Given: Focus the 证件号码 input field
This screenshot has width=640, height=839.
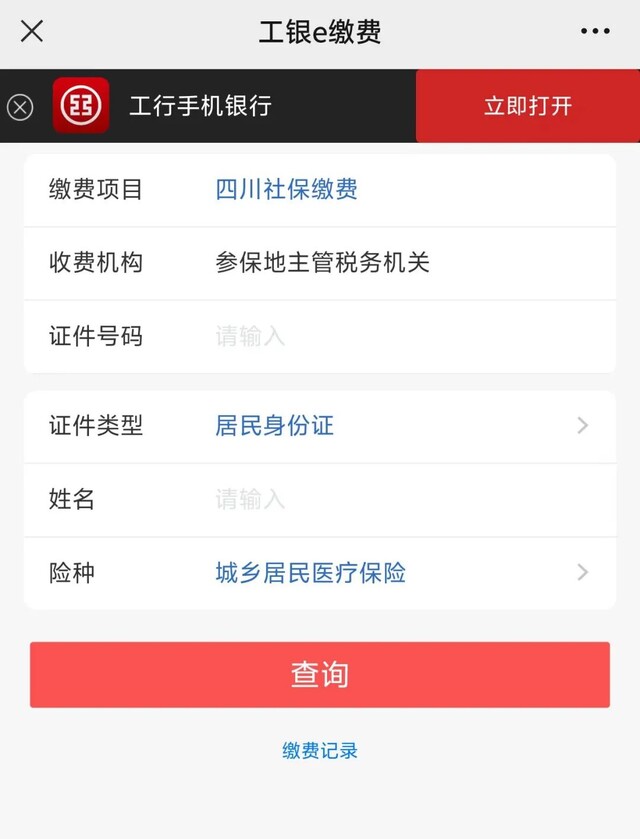Looking at the screenshot, I should click(x=400, y=336).
